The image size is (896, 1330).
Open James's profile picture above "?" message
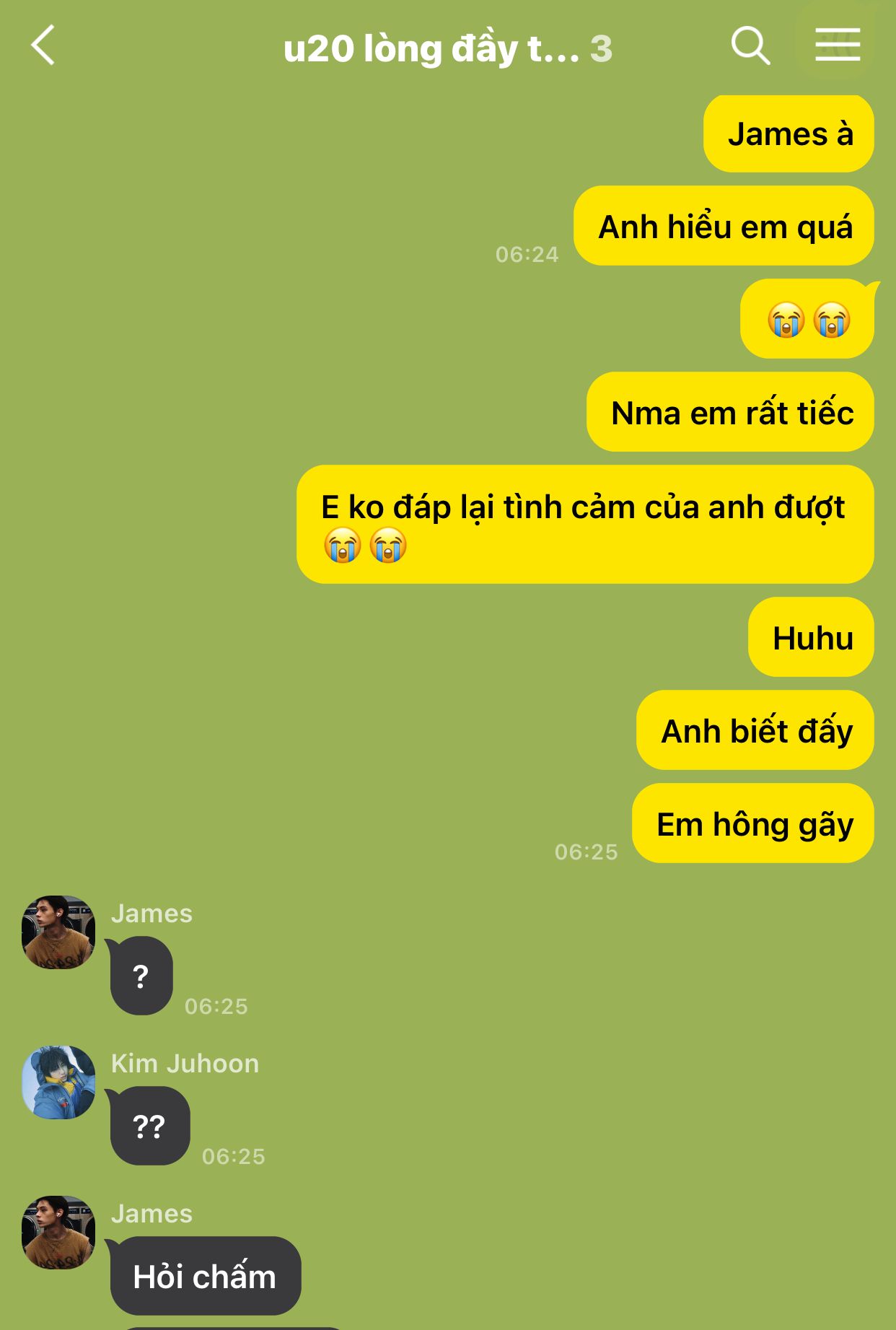[58, 932]
